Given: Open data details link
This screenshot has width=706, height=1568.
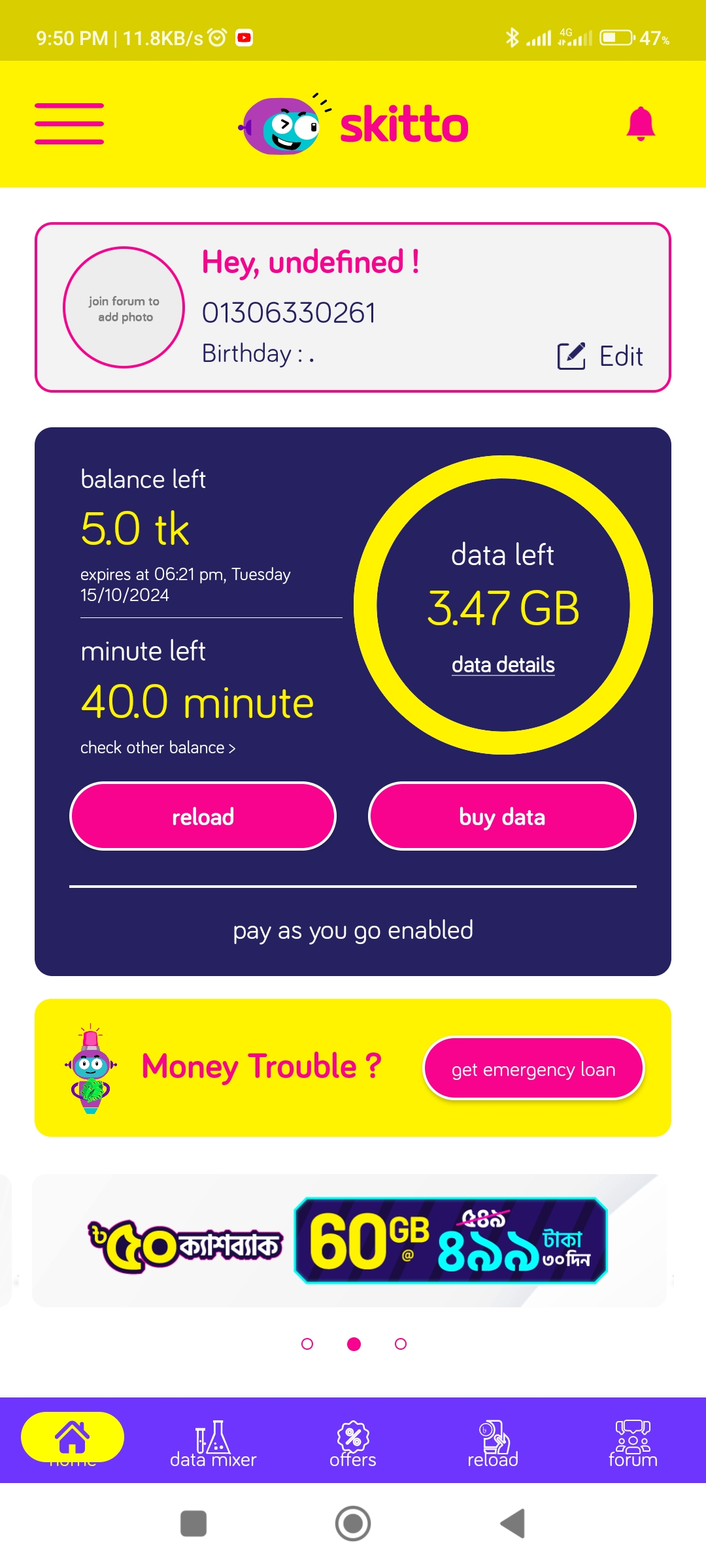Looking at the screenshot, I should click(503, 665).
